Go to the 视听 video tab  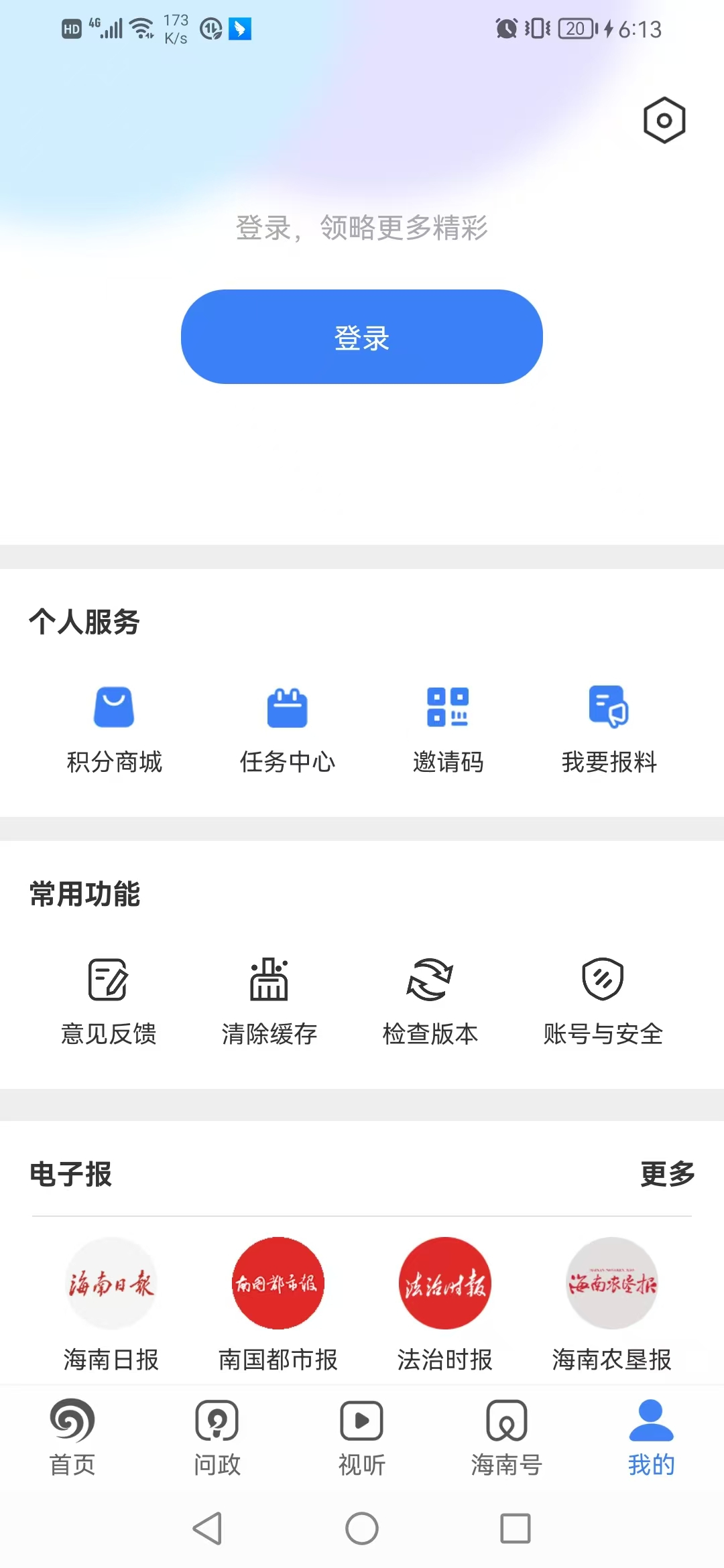click(362, 1437)
